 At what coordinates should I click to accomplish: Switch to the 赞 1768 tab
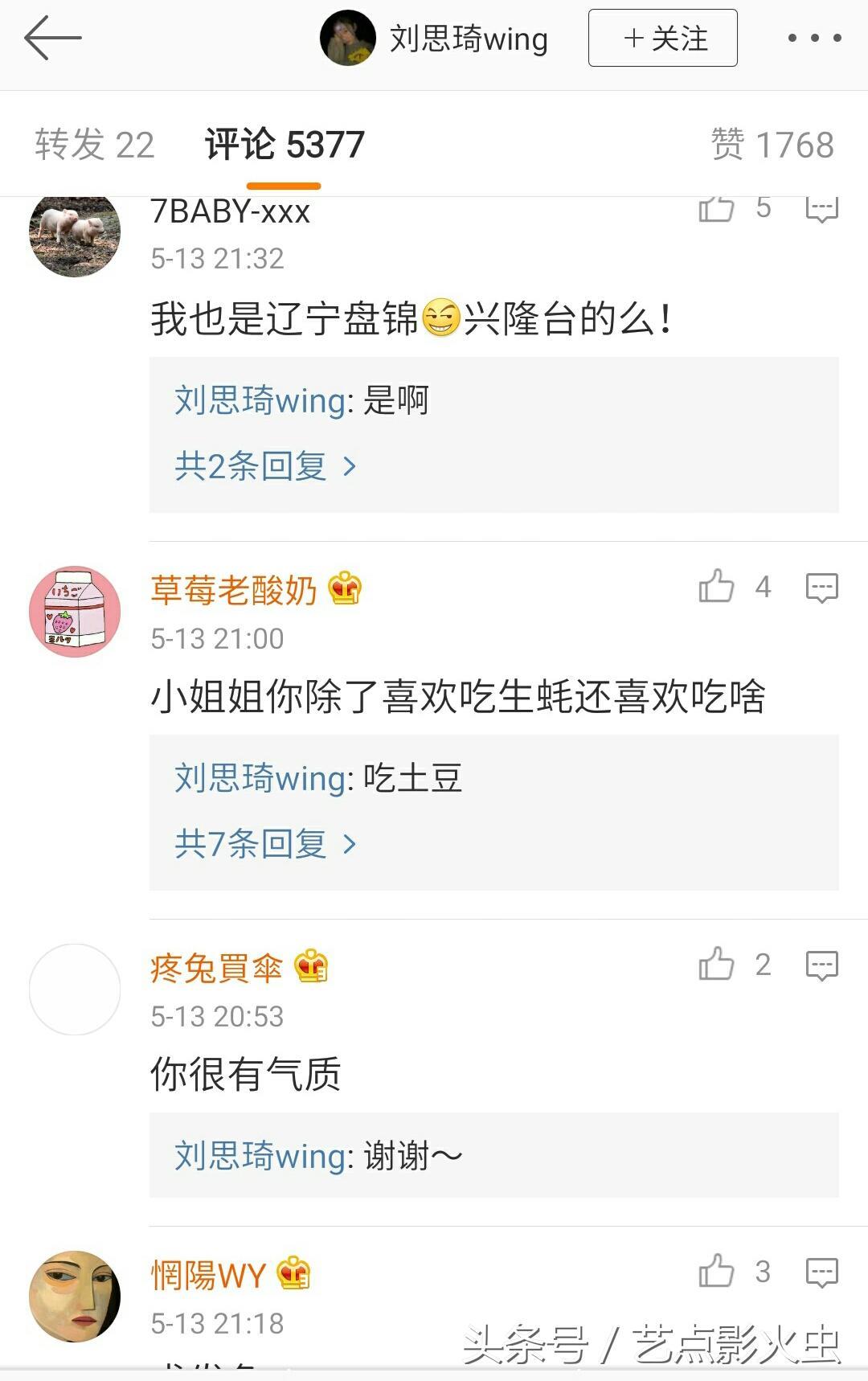tap(772, 145)
